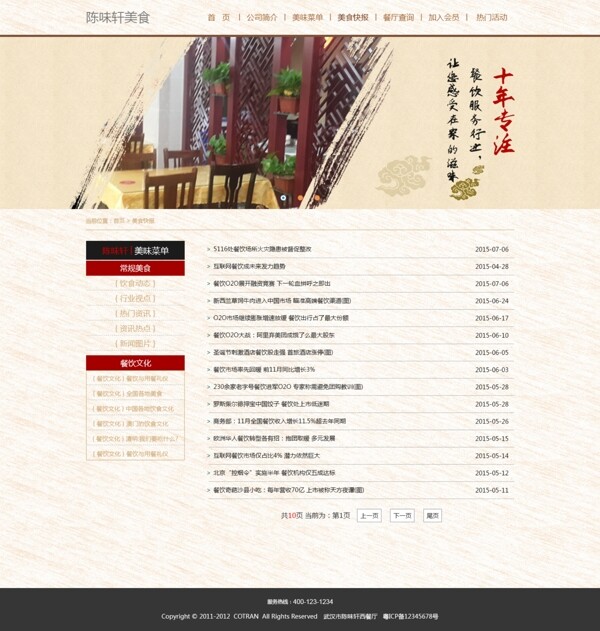Select 资讯热点 in sidebar
This screenshot has width=600, height=631.
pyautogui.click(x=135, y=328)
